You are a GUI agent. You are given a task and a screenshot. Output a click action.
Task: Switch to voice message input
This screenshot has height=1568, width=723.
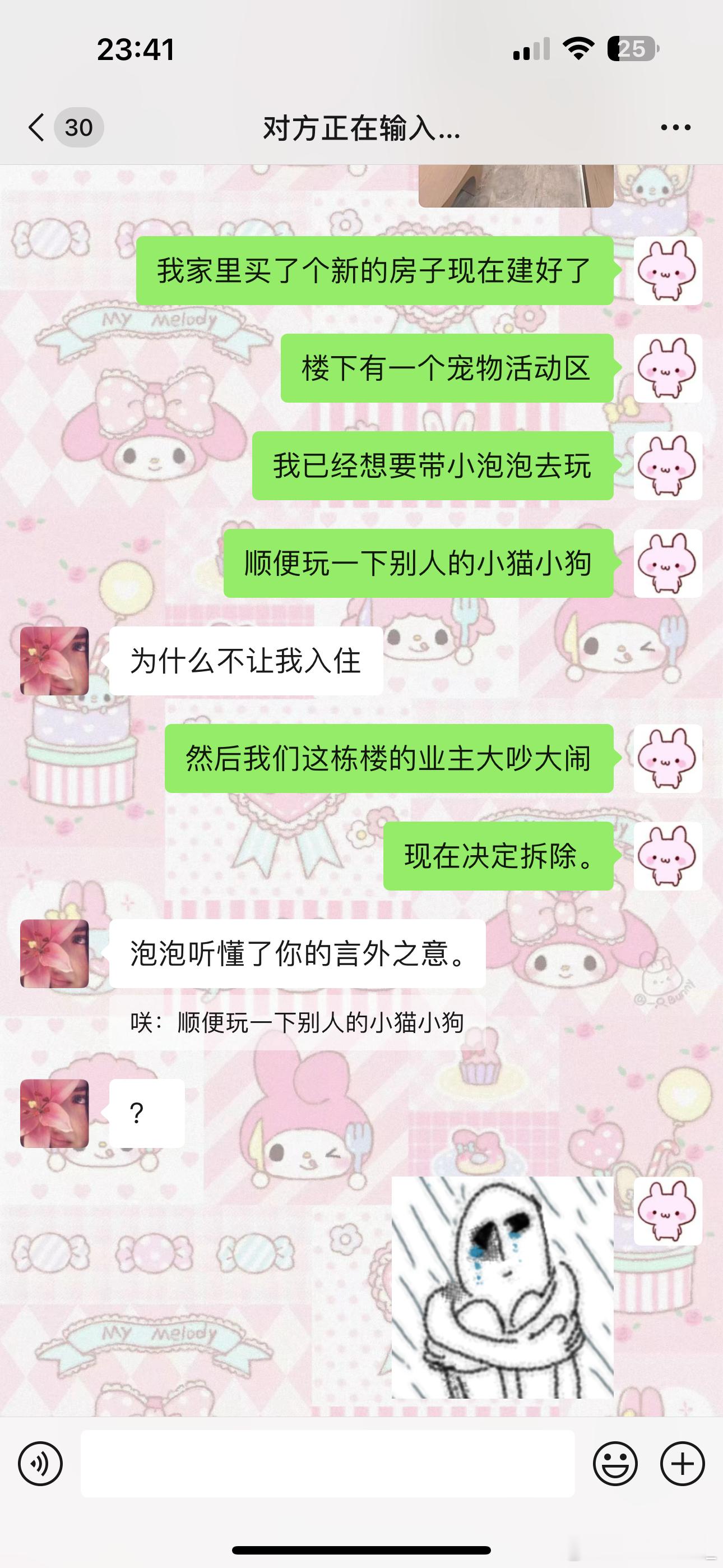pos(40,1463)
